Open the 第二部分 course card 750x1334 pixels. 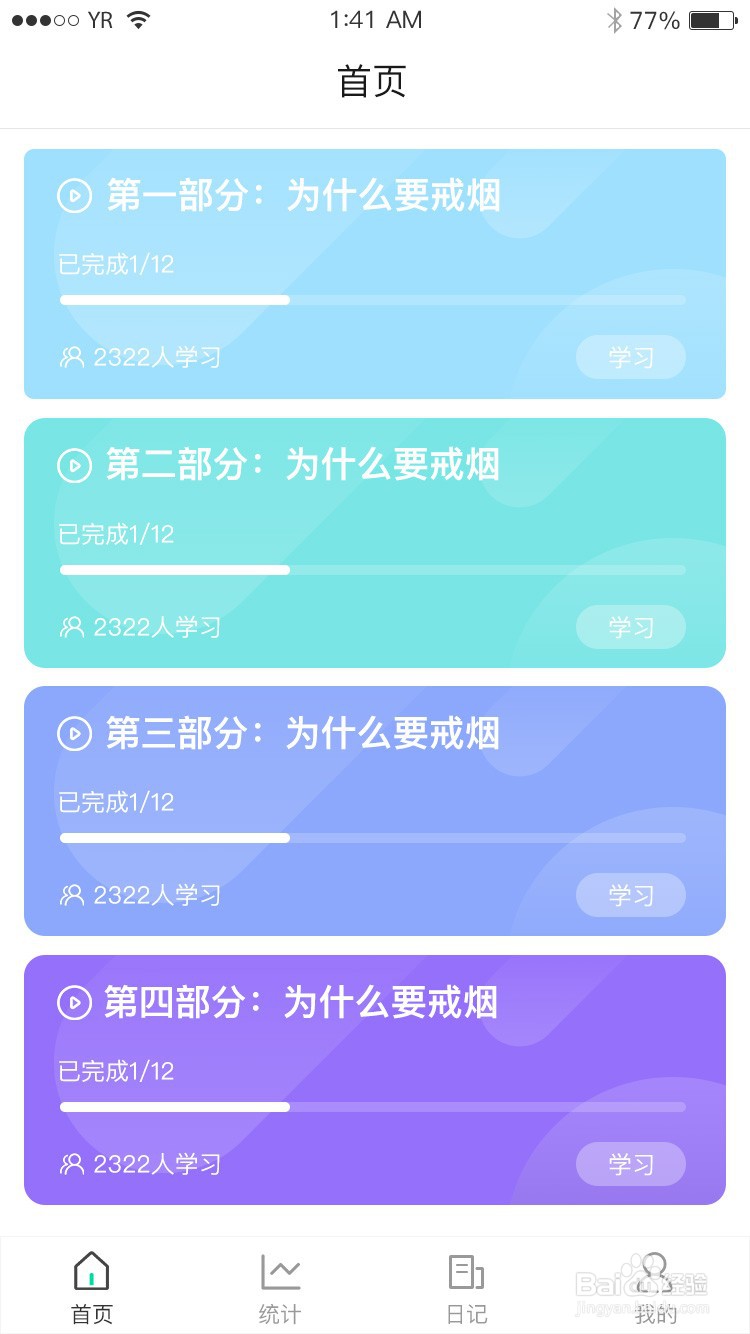(x=375, y=542)
